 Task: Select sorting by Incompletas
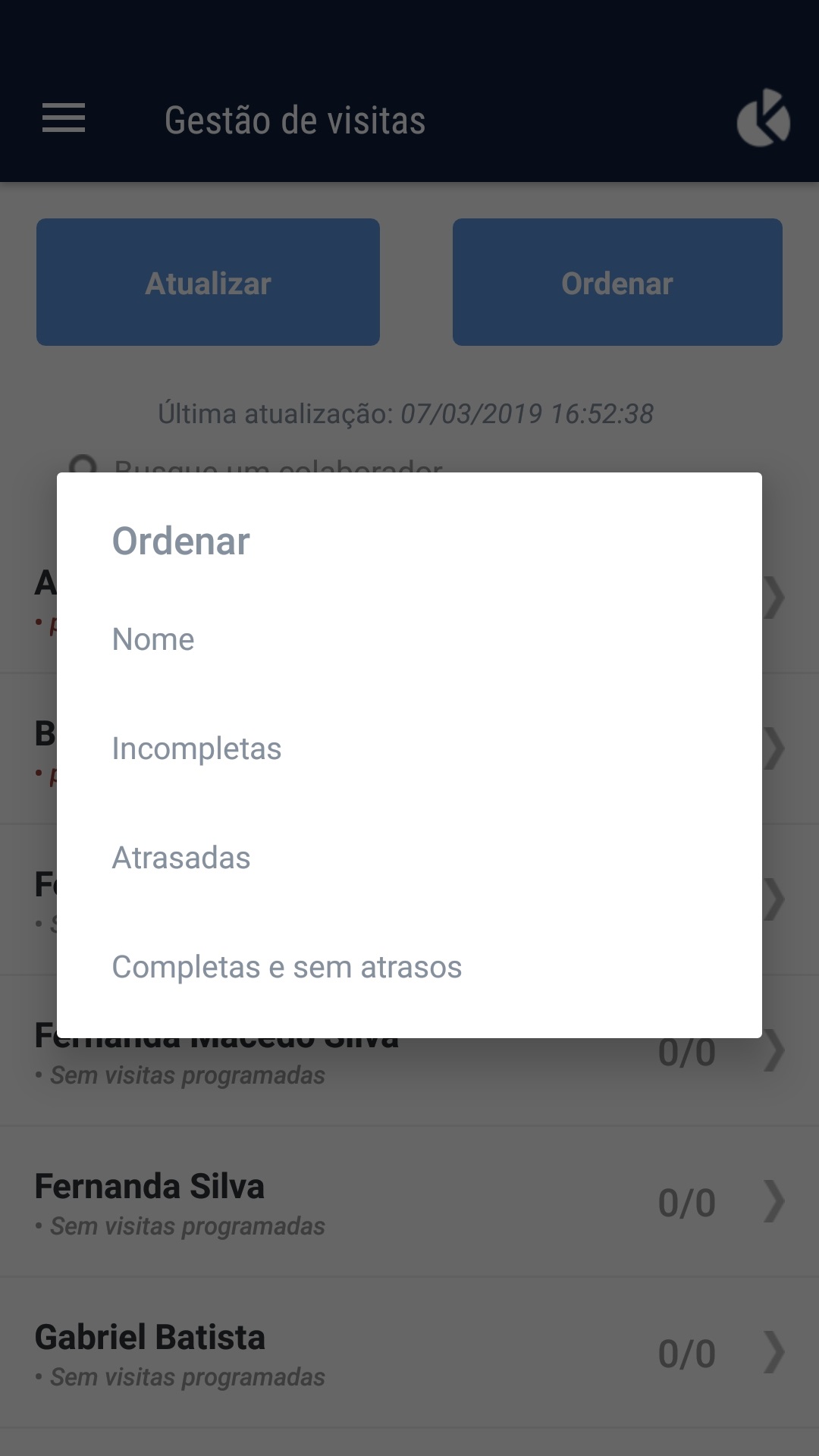[196, 748]
